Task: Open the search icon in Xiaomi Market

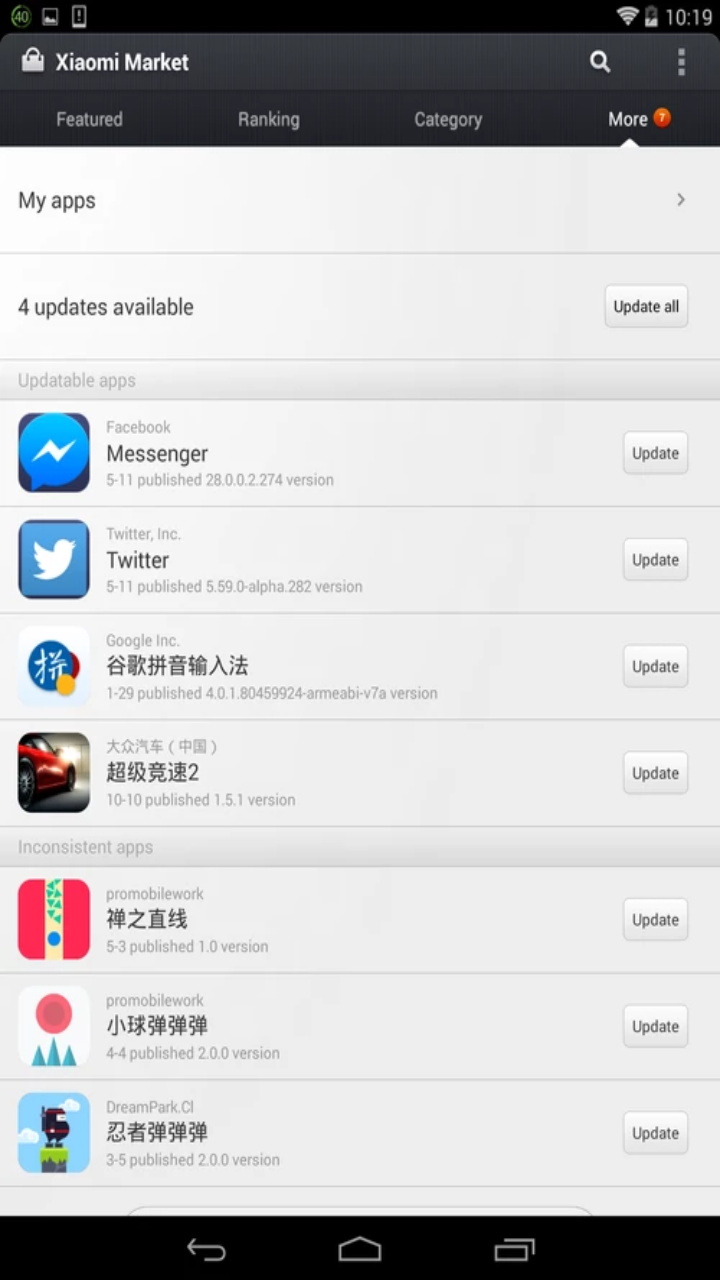Action: point(600,62)
